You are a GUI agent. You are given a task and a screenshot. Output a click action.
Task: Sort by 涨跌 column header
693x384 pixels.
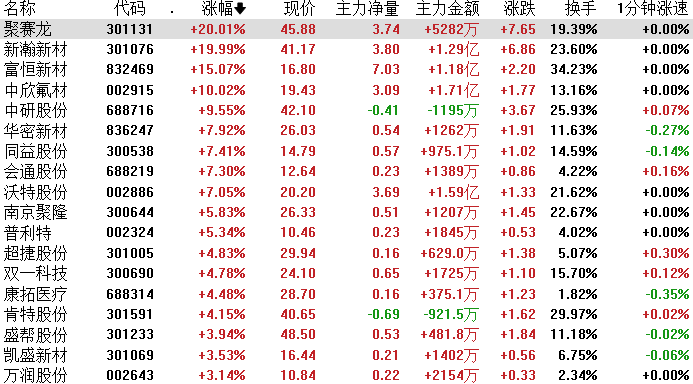[519, 8]
